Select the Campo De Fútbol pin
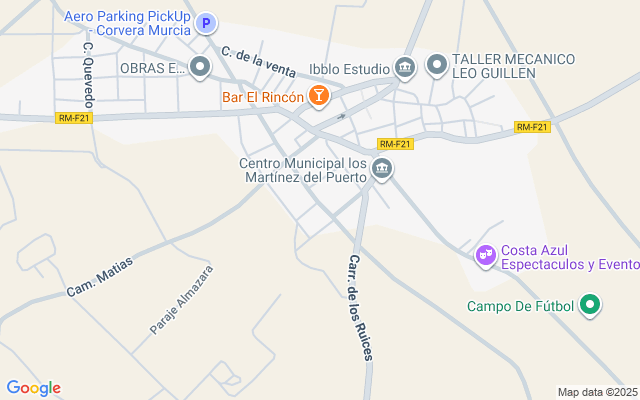 coord(590,306)
